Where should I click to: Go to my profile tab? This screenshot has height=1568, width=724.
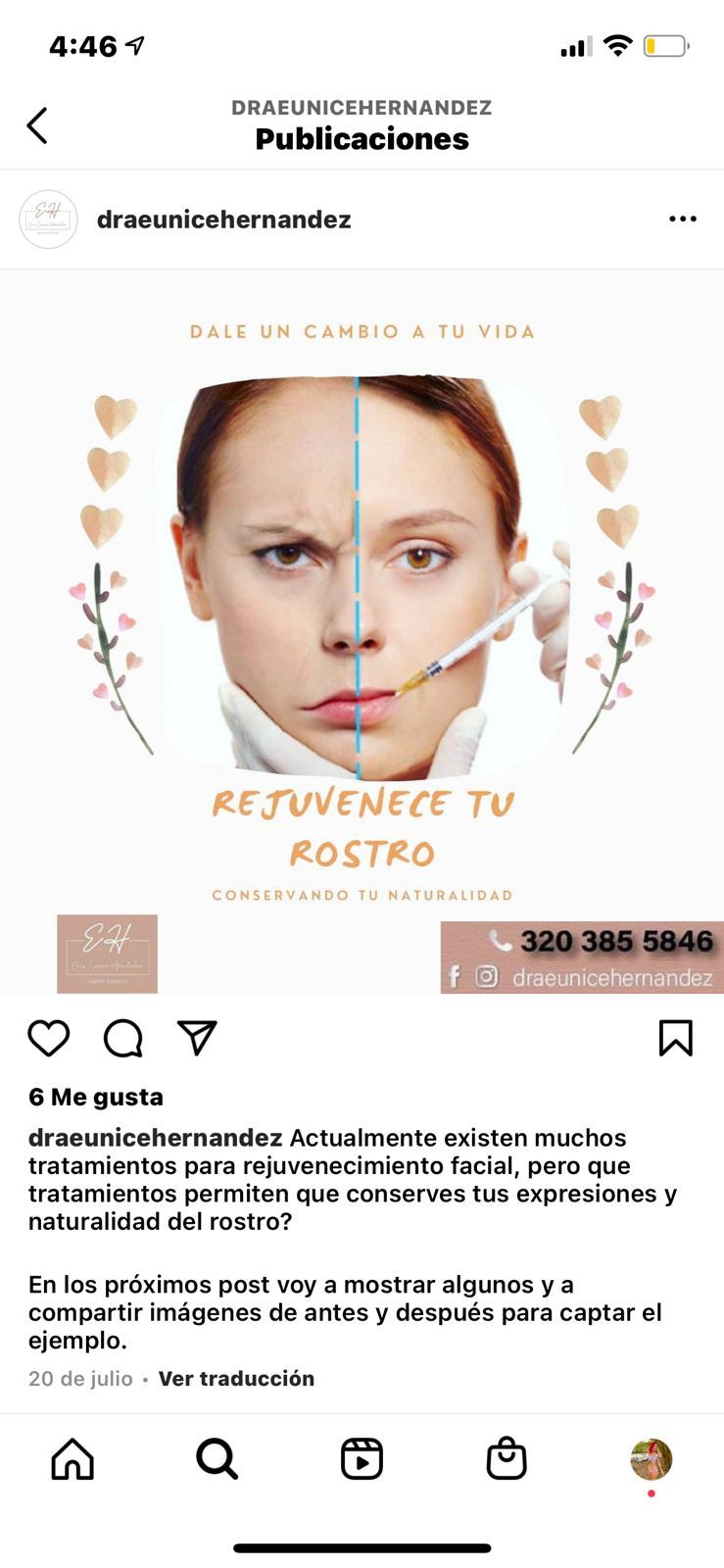[x=651, y=1459]
